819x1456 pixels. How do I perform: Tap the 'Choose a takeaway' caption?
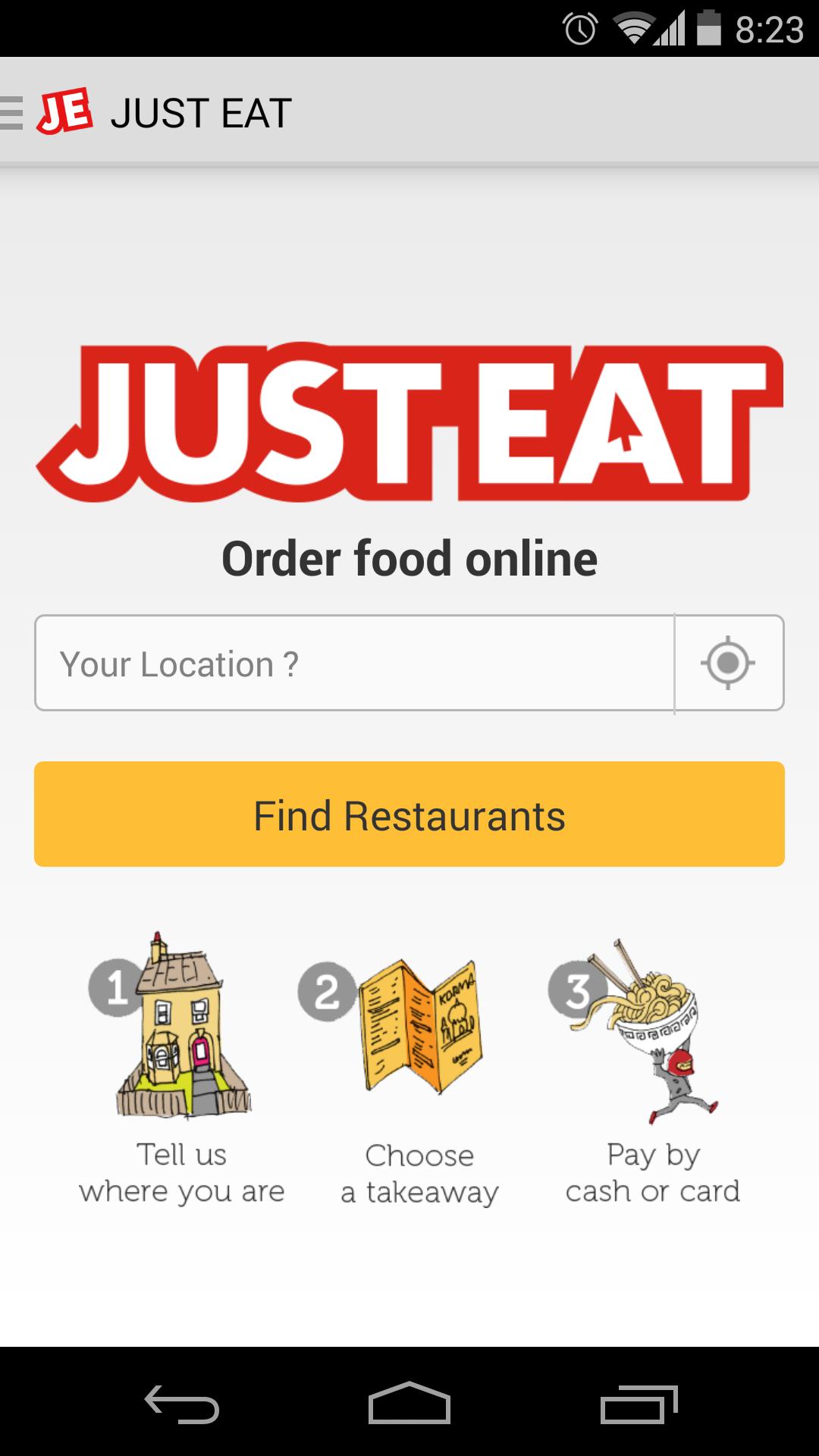point(418,1172)
